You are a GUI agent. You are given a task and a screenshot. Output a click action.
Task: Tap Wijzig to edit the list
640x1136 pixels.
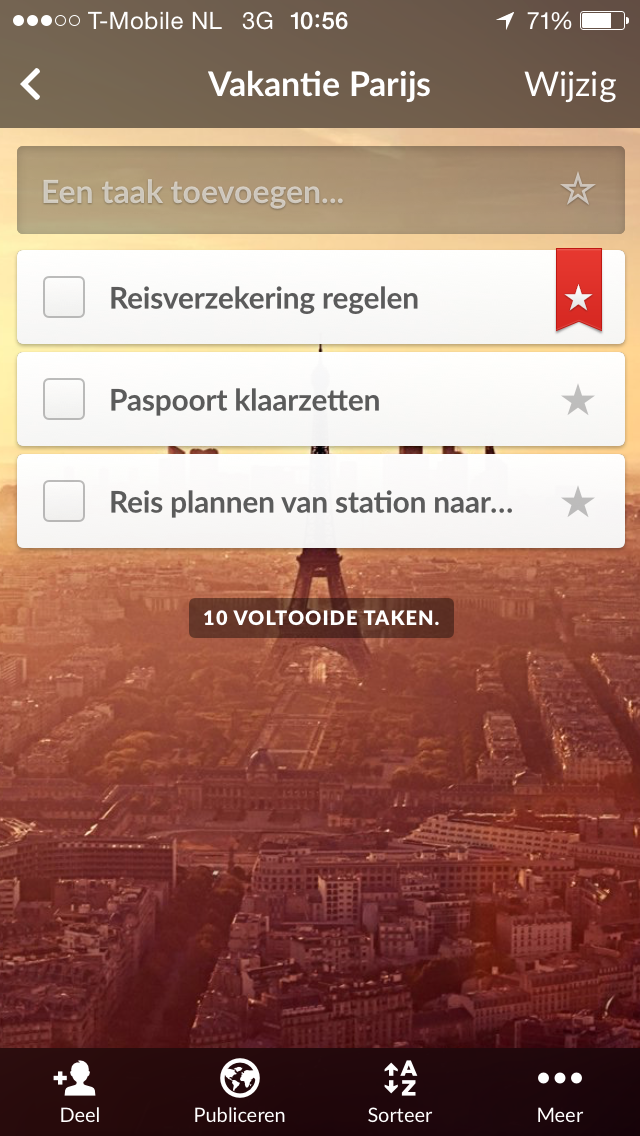[570, 85]
